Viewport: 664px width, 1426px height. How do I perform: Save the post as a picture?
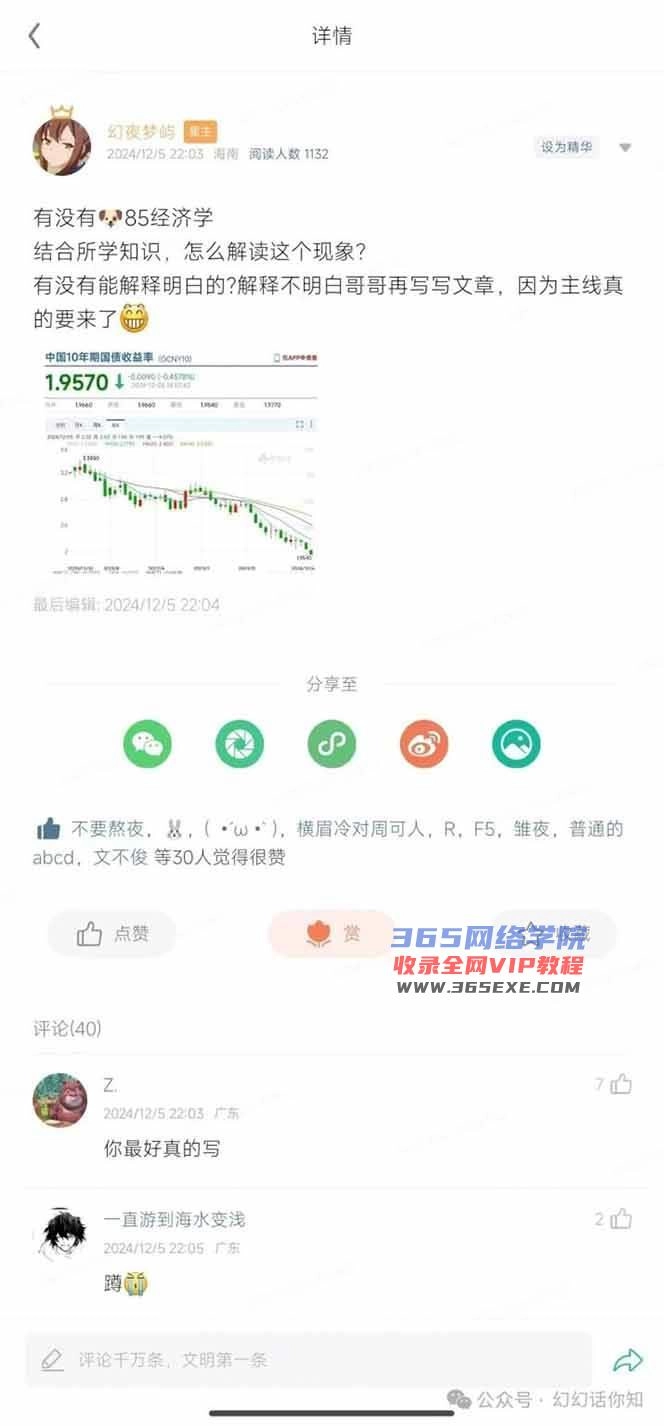click(516, 744)
